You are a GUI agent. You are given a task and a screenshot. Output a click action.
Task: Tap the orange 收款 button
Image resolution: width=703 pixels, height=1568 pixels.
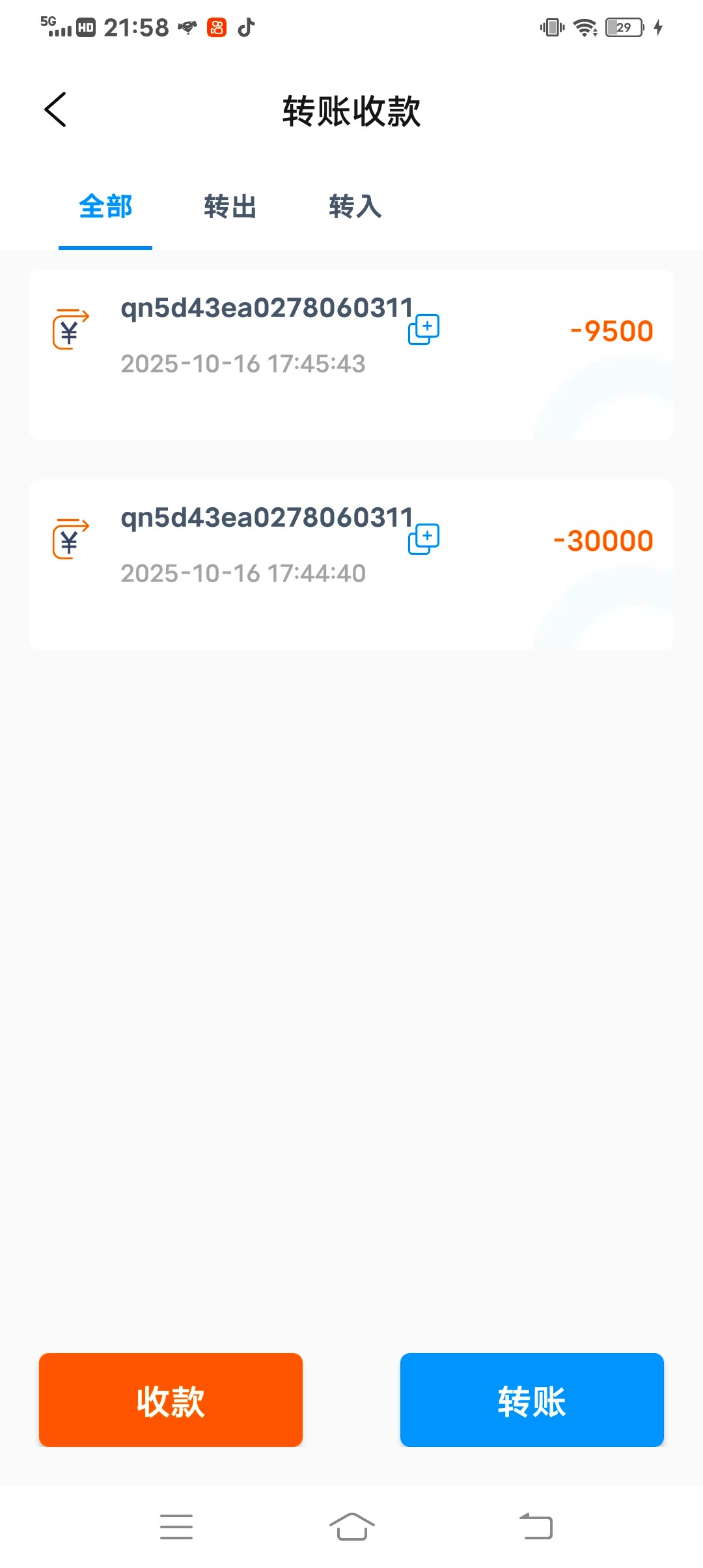pos(171,1400)
